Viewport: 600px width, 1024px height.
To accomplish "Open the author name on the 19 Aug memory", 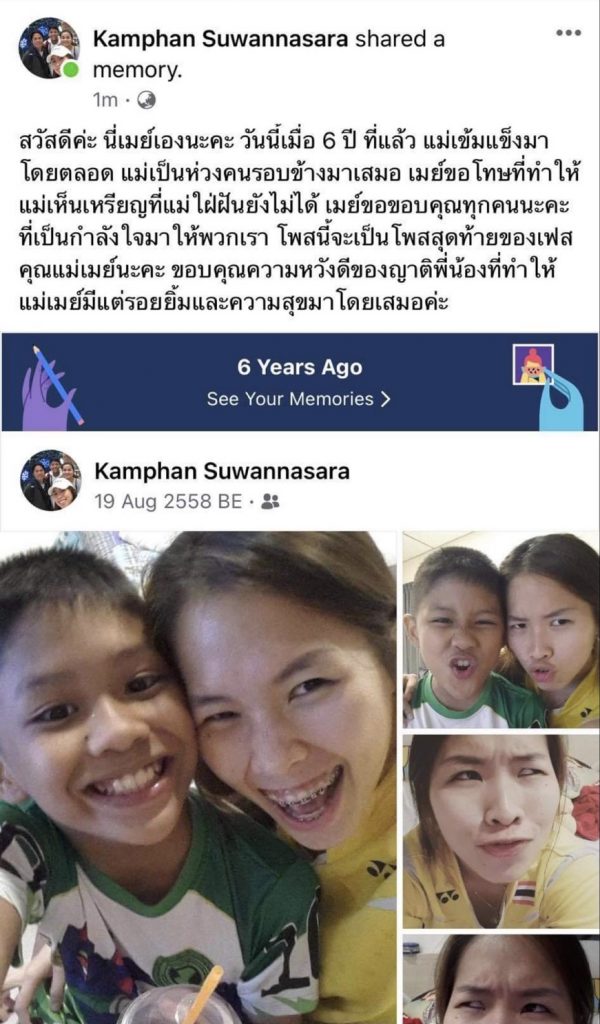I will pos(221,471).
